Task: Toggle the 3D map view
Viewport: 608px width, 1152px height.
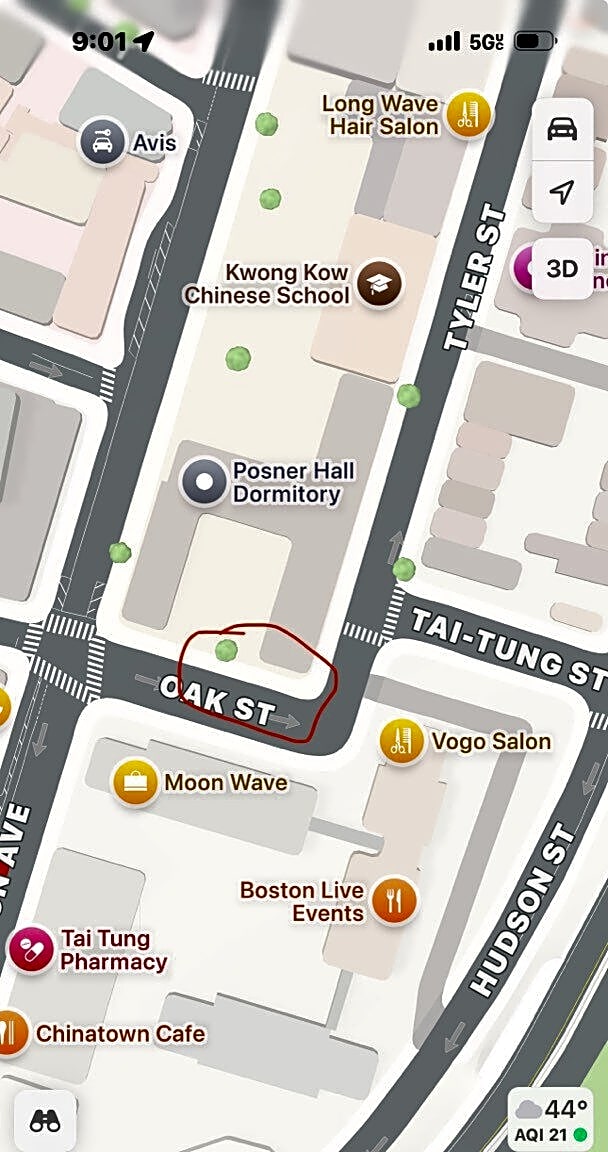Action: [562, 268]
